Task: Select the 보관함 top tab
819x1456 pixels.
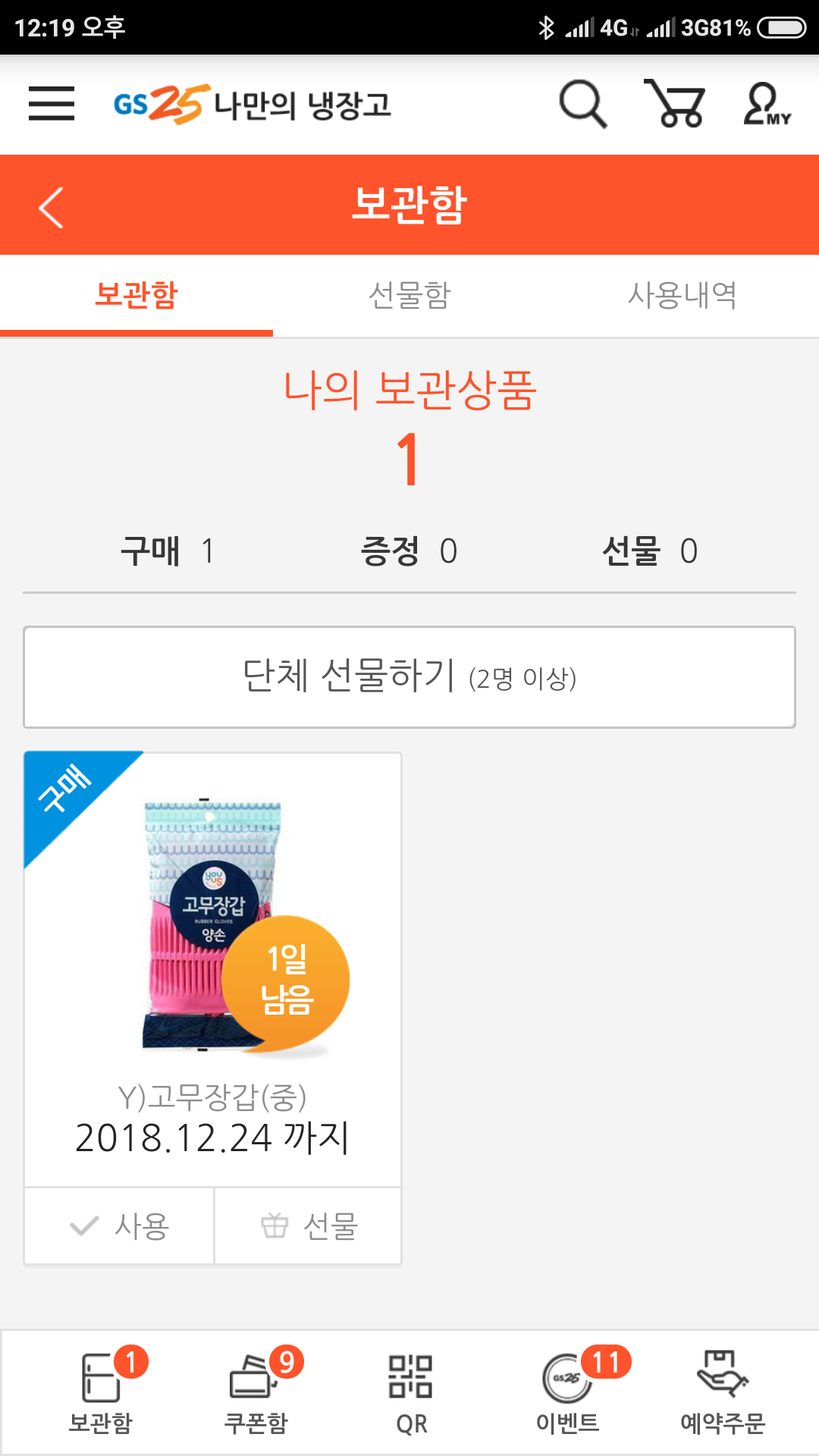Action: pyautogui.click(x=136, y=296)
